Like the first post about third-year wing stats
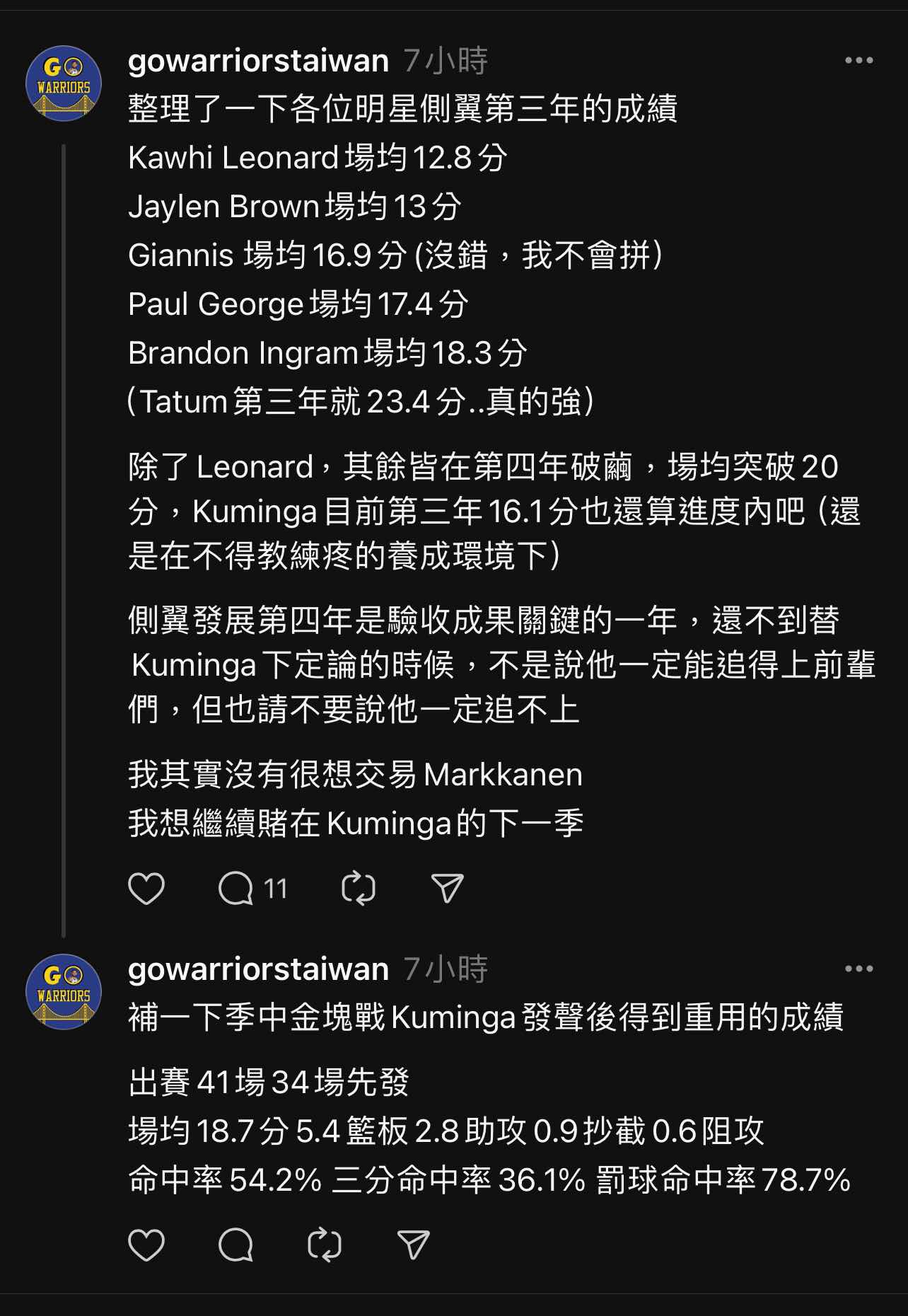The image size is (908, 1316). pyautogui.click(x=146, y=888)
